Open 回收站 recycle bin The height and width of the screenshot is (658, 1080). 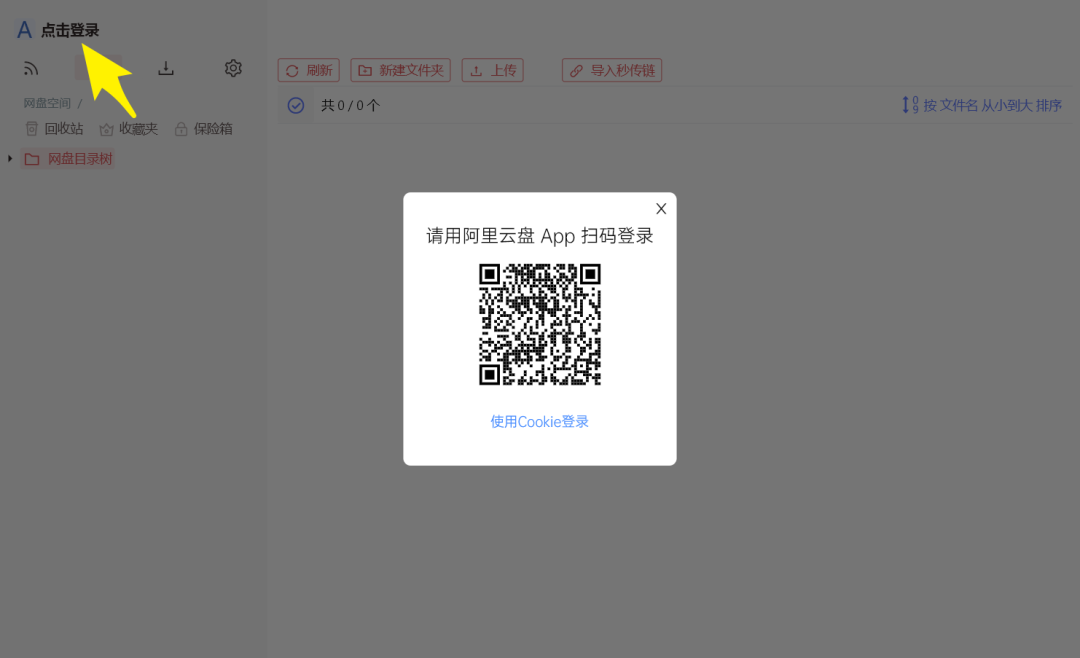pos(54,129)
